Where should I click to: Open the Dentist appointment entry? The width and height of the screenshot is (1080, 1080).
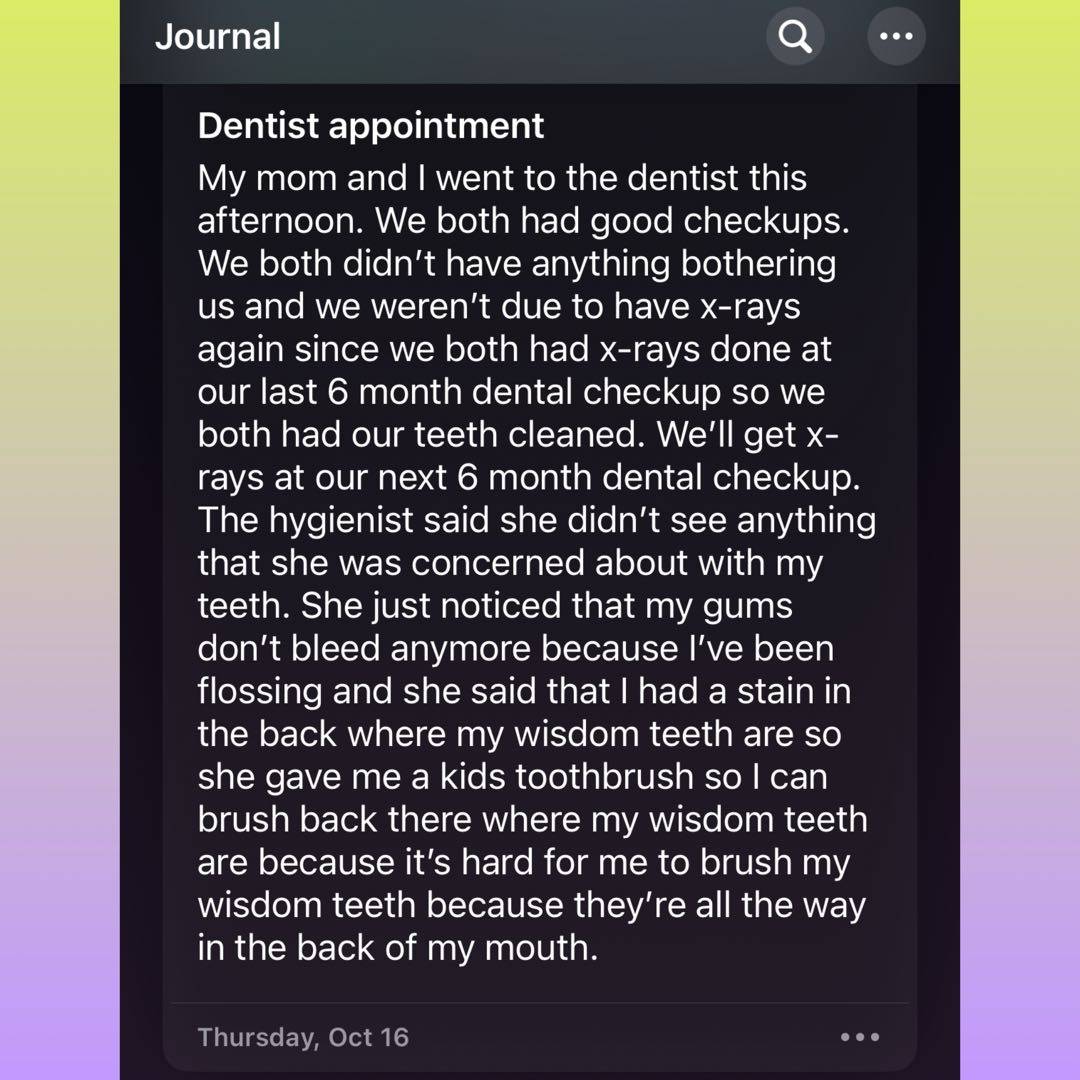[x=536, y=540]
